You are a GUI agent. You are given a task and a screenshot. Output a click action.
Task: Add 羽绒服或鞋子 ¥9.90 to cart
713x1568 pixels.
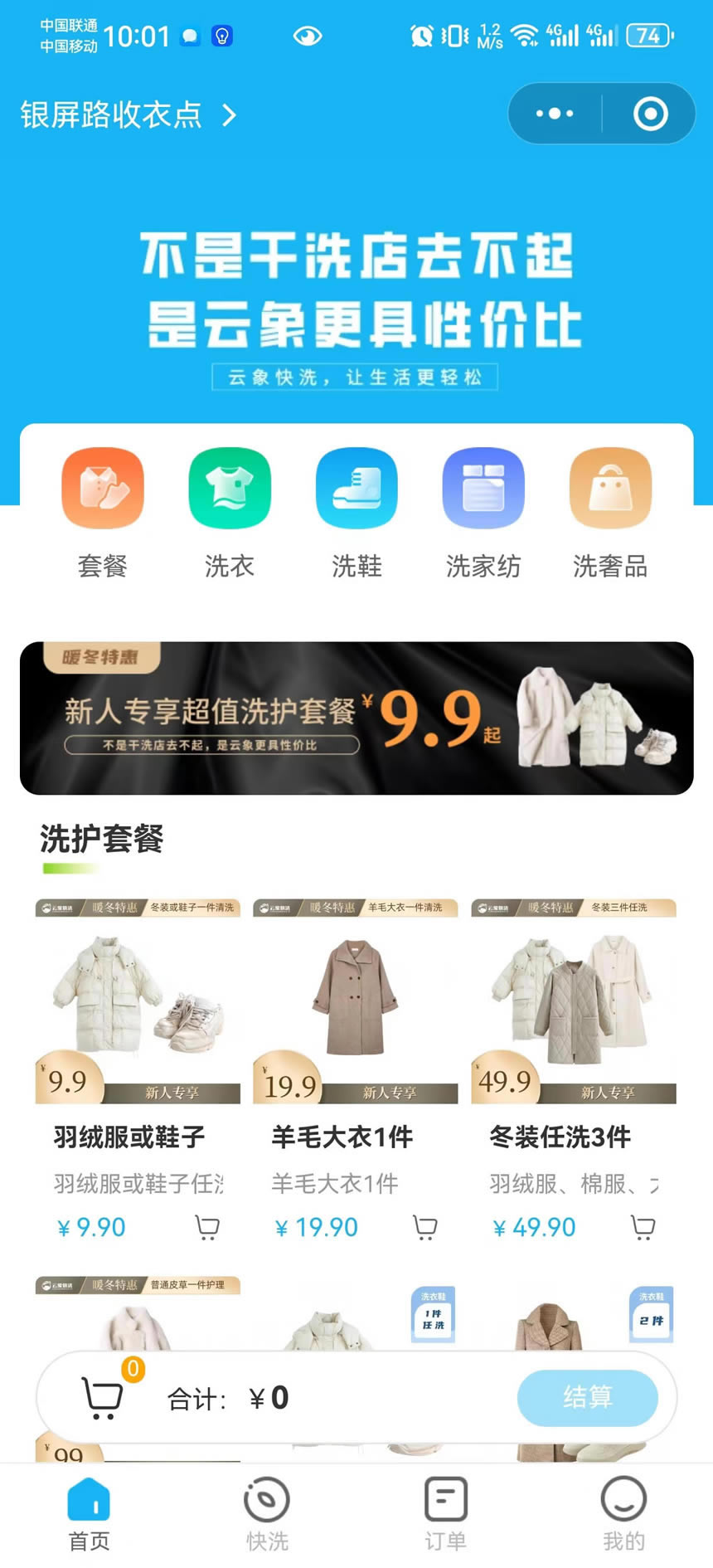click(x=207, y=1227)
